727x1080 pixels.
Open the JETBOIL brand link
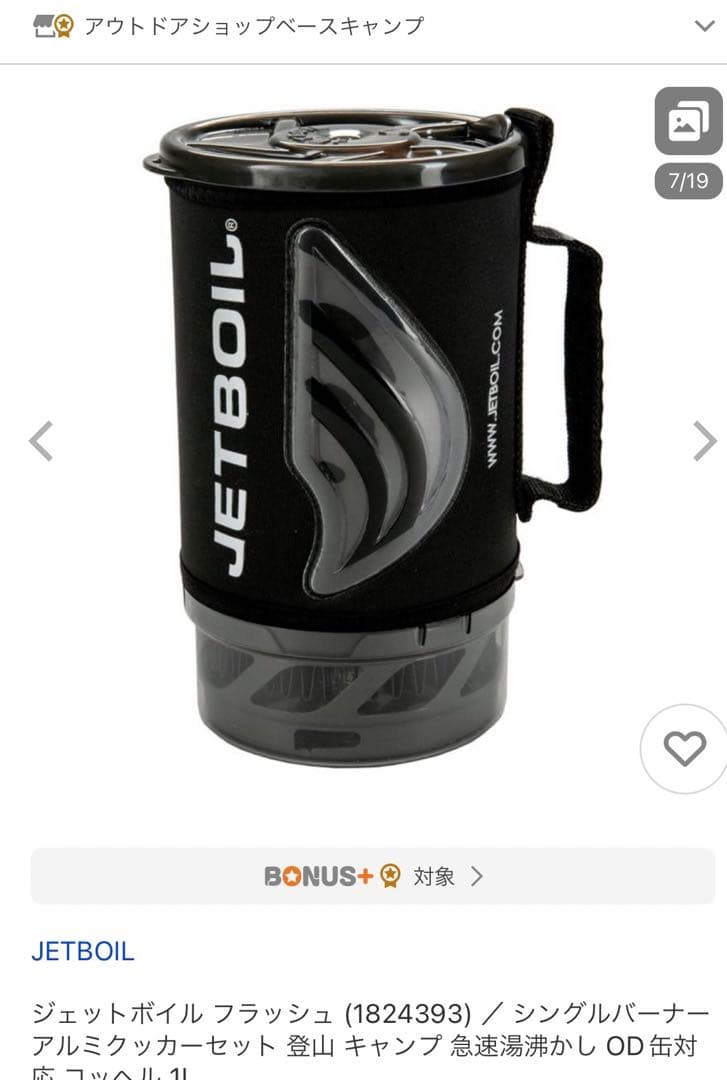tap(82, 951)
